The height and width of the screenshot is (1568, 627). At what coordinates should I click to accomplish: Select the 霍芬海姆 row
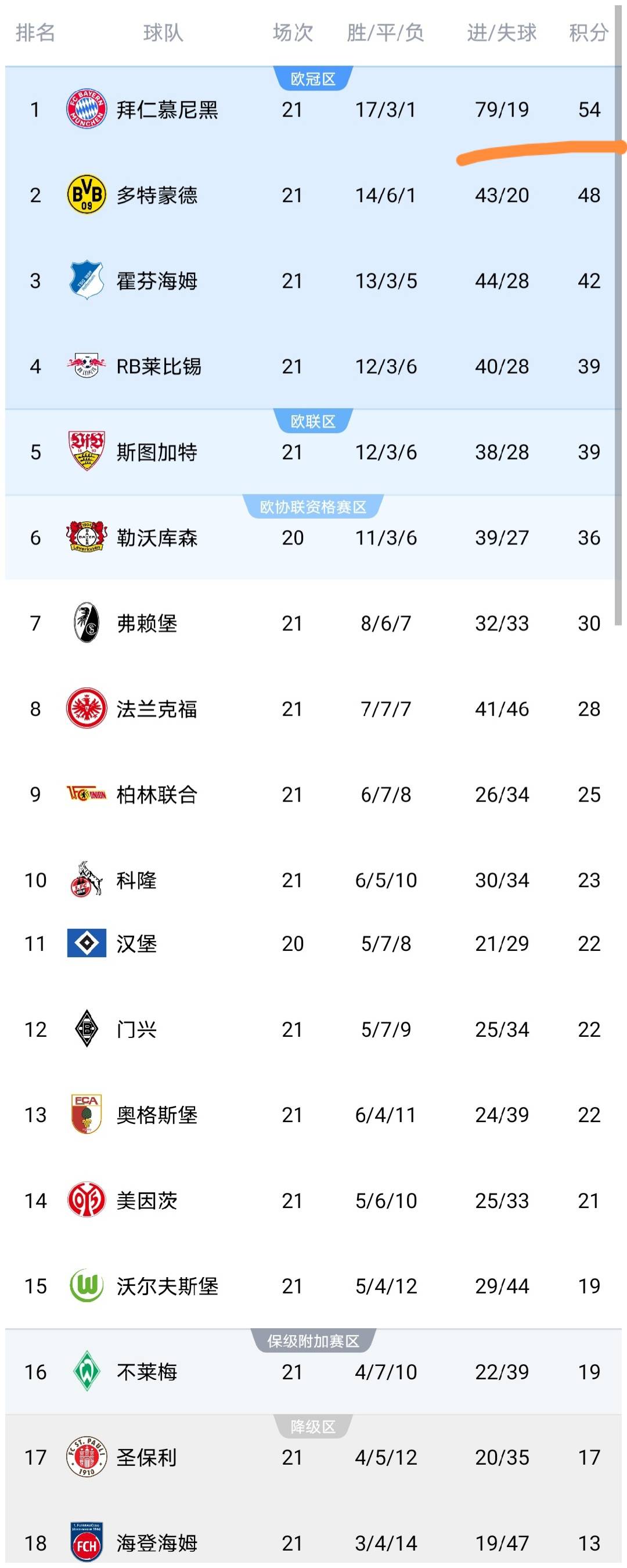[157, 280]
